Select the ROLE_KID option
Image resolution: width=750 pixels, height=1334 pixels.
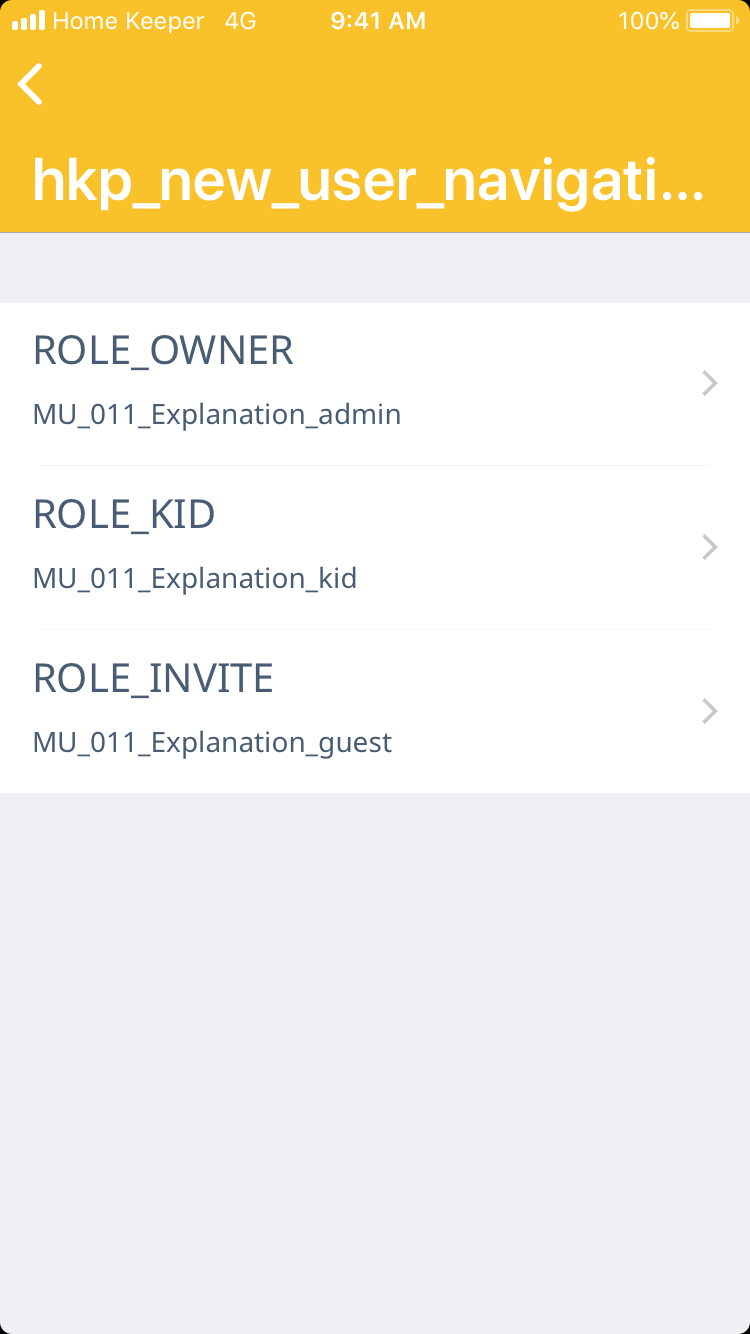tap(375, 547)
